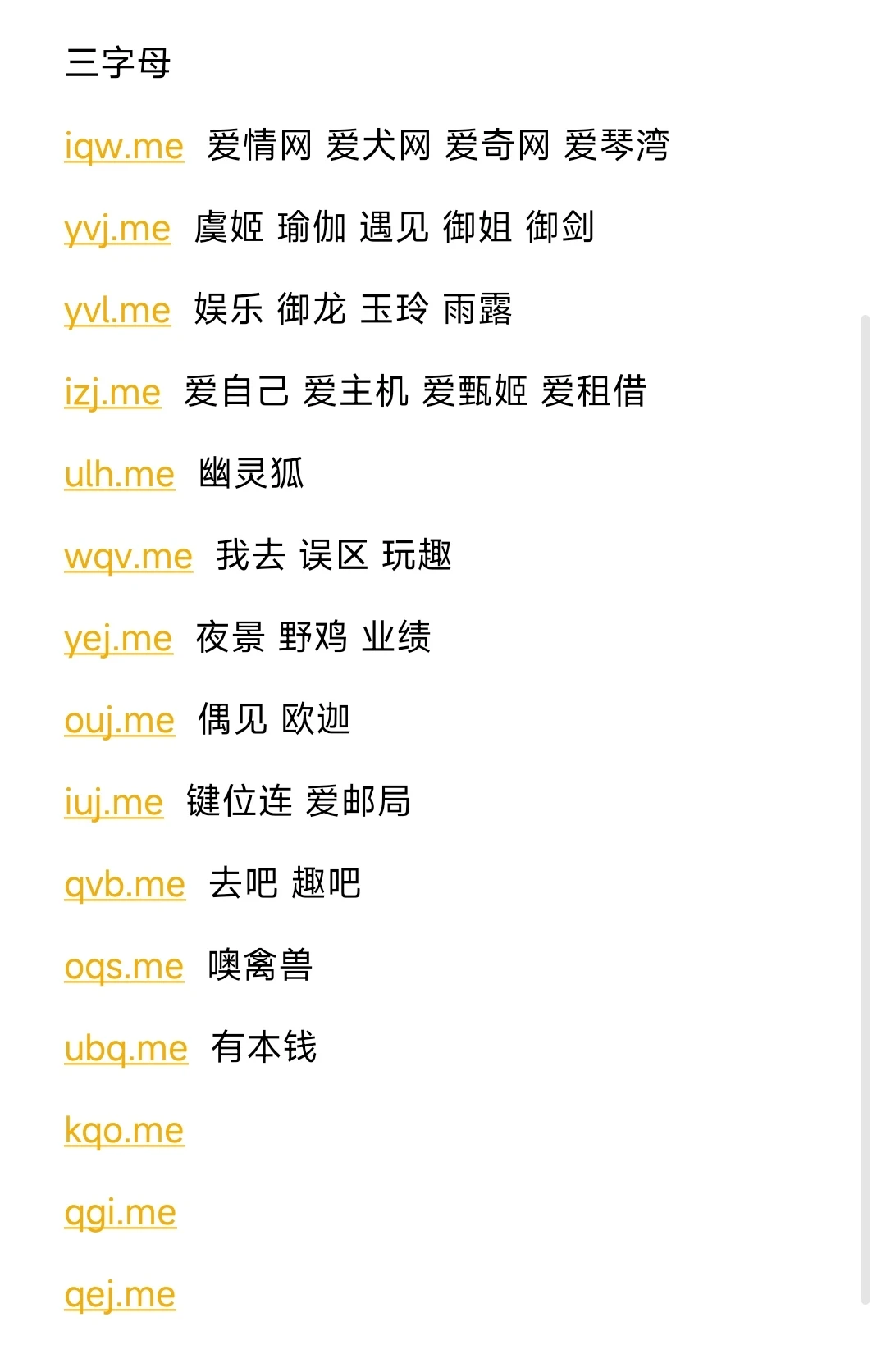Open the izj.me link

[112, 394]
